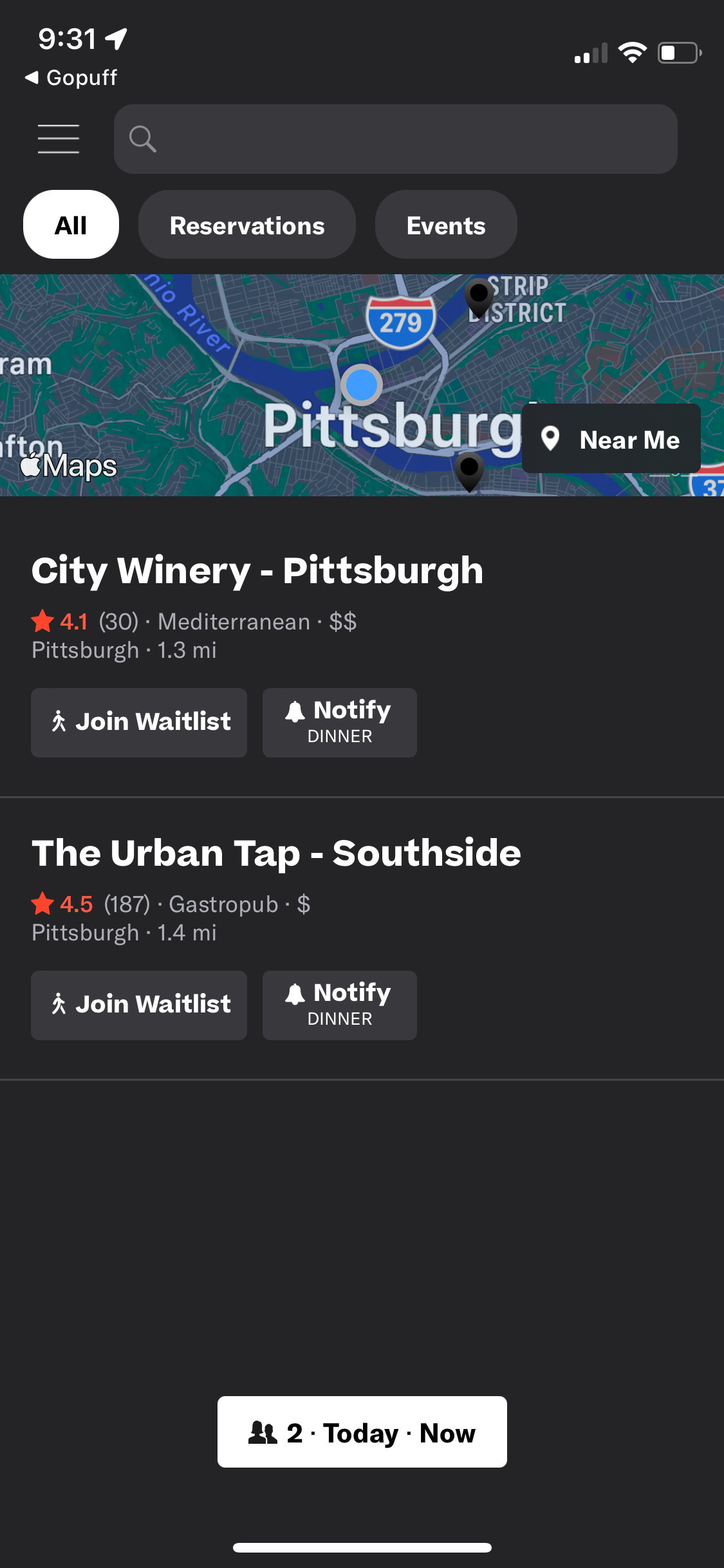Screen dimensions: 724x1568
Task: Tap the Near Me location pin icon
Action: click(550, 438)
